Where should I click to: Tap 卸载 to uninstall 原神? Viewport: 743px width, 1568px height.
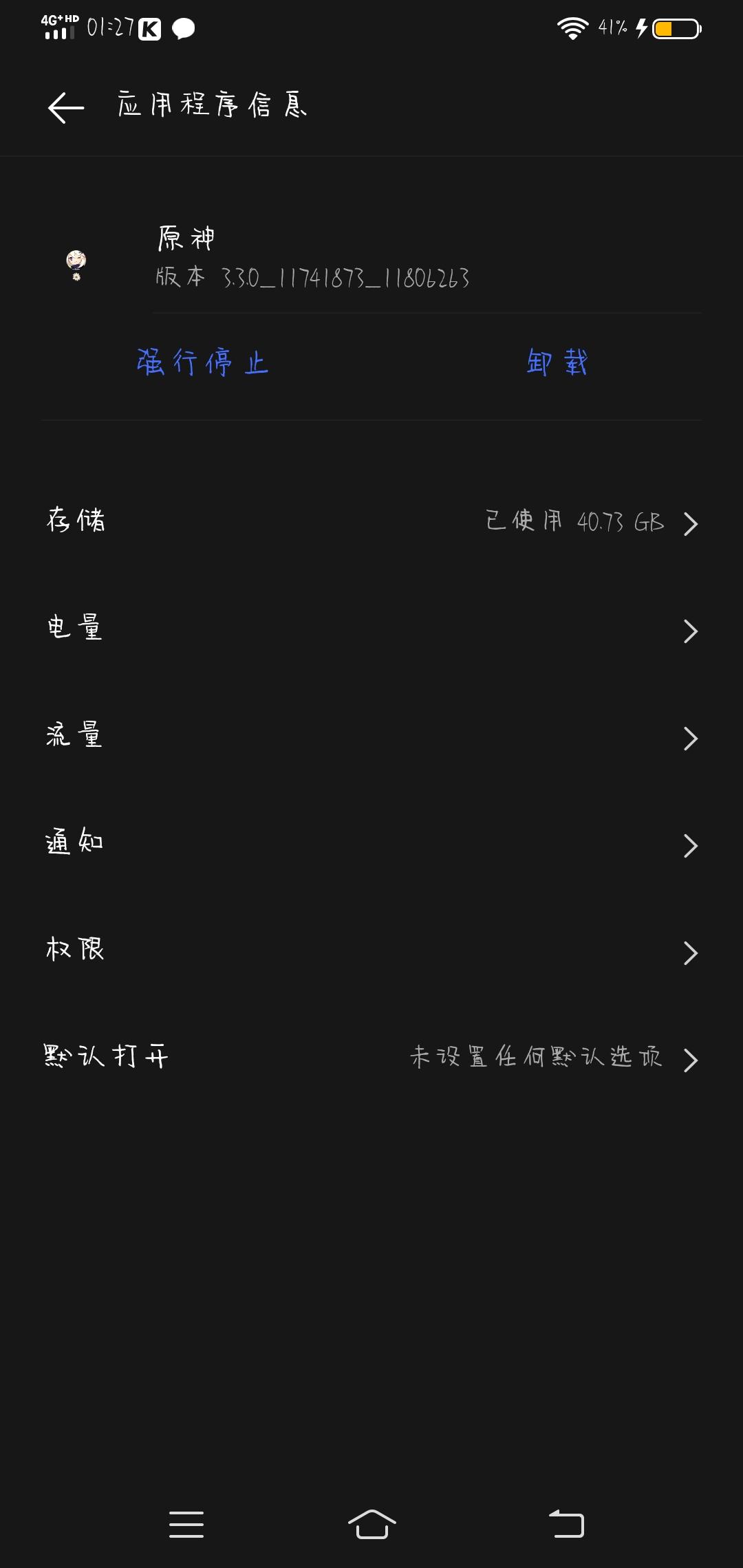click(557, 362)
